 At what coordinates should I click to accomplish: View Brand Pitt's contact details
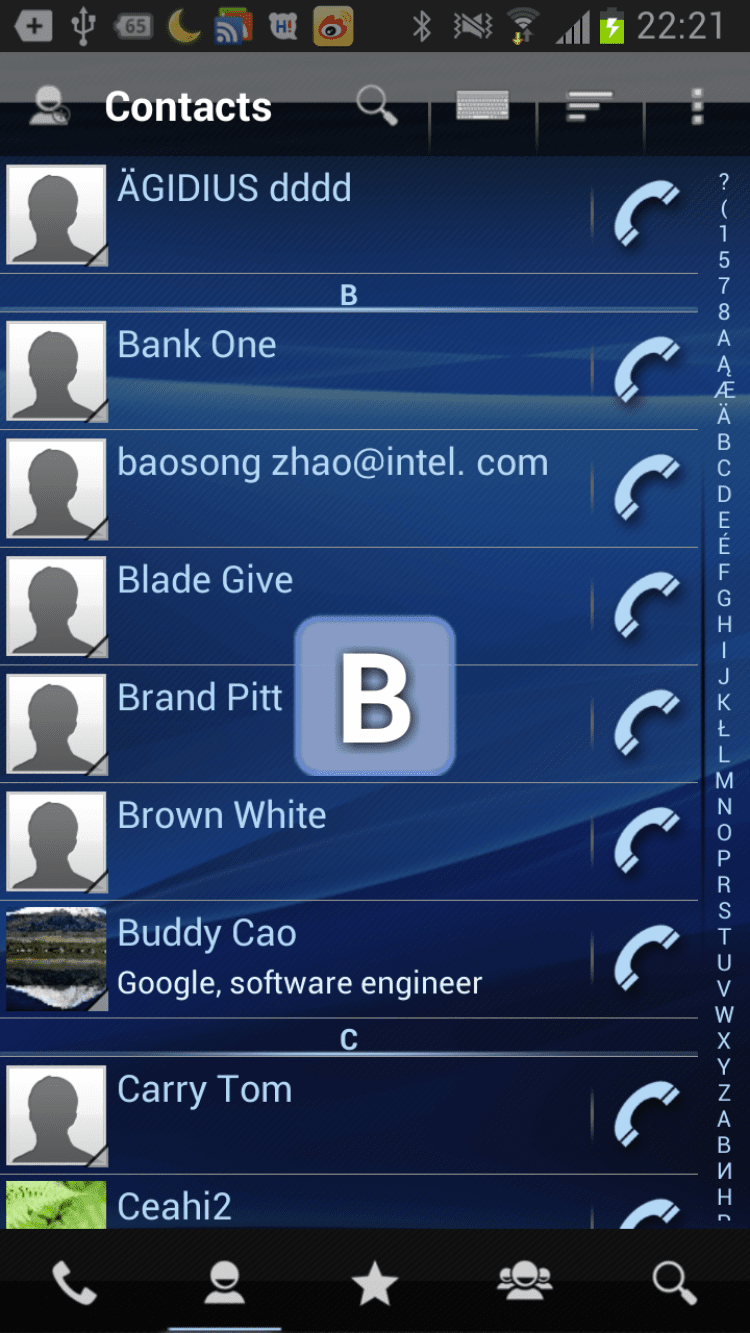click(x=200, y=723)
